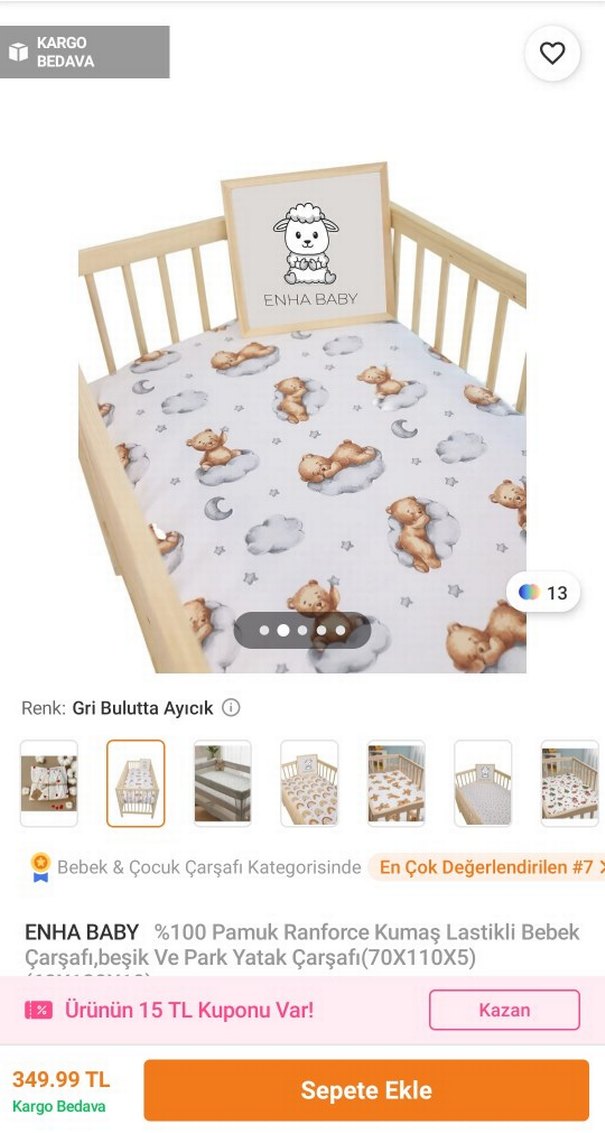Image resolution: width=605 pixels, height=1133 pixels.
Task: Select the red and green pattern thumbnail
Action: tap(569, 783)
